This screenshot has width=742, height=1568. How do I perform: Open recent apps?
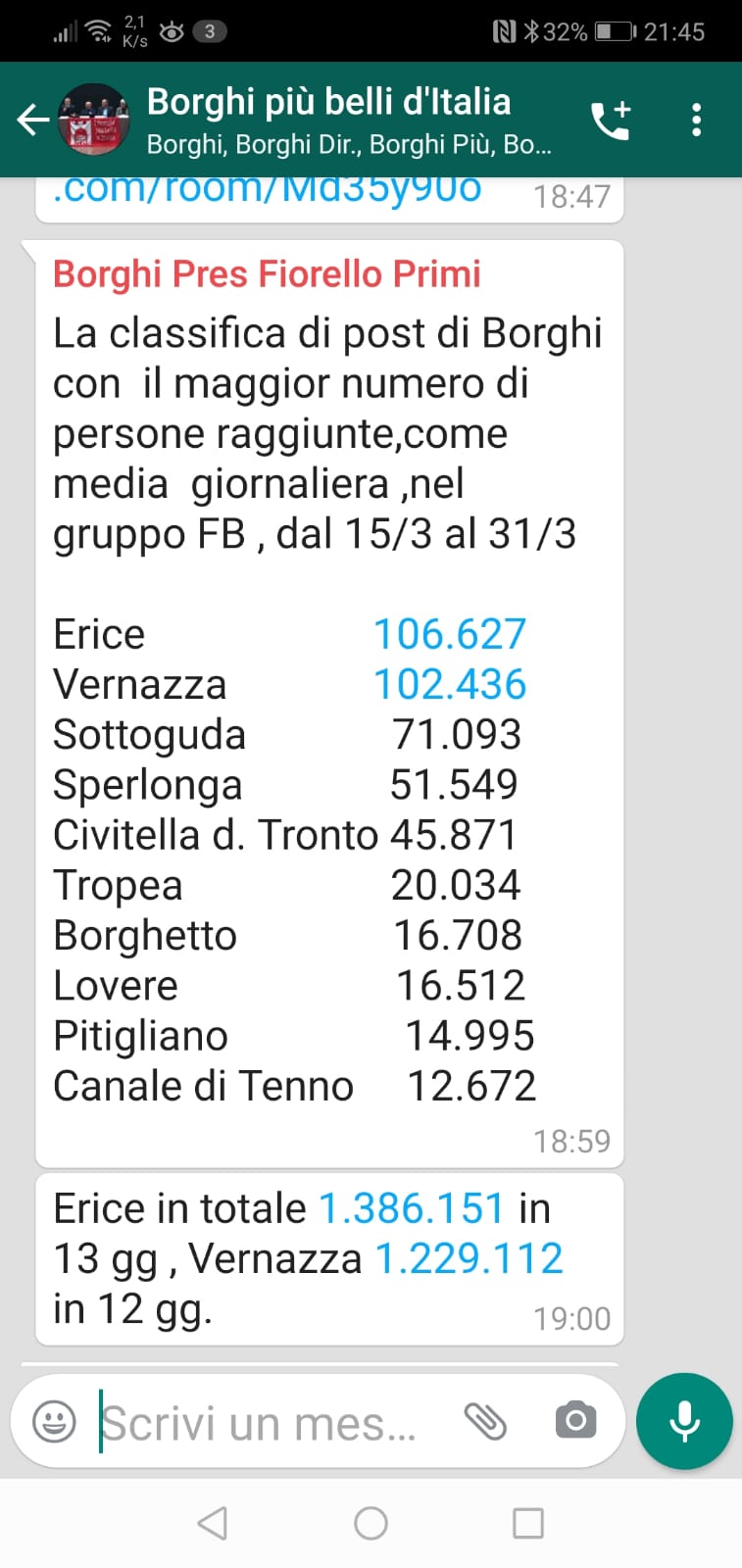(528, 1523)
